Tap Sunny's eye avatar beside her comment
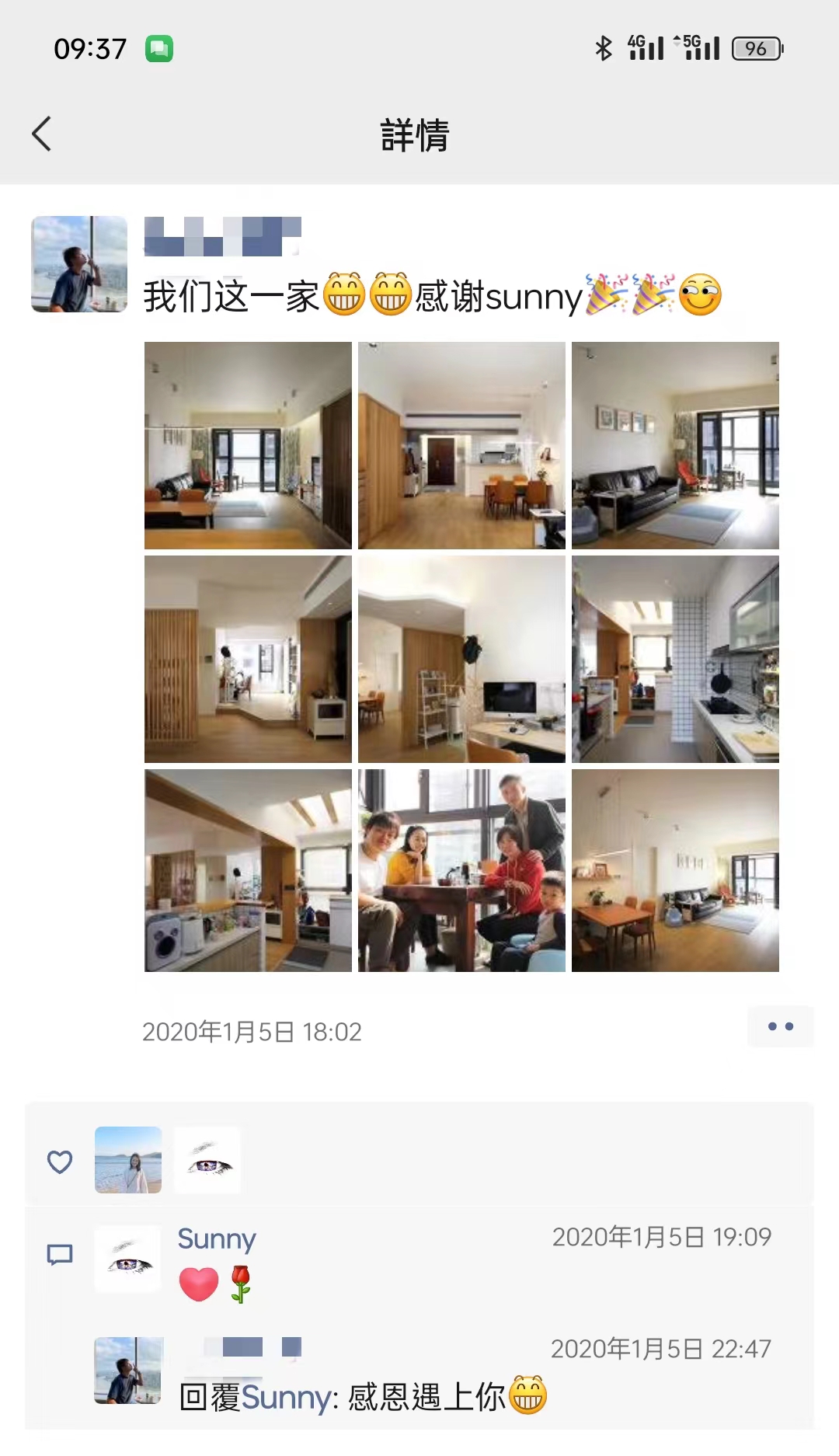This screenshot has width=839, height=1456. click(128, 1259)
